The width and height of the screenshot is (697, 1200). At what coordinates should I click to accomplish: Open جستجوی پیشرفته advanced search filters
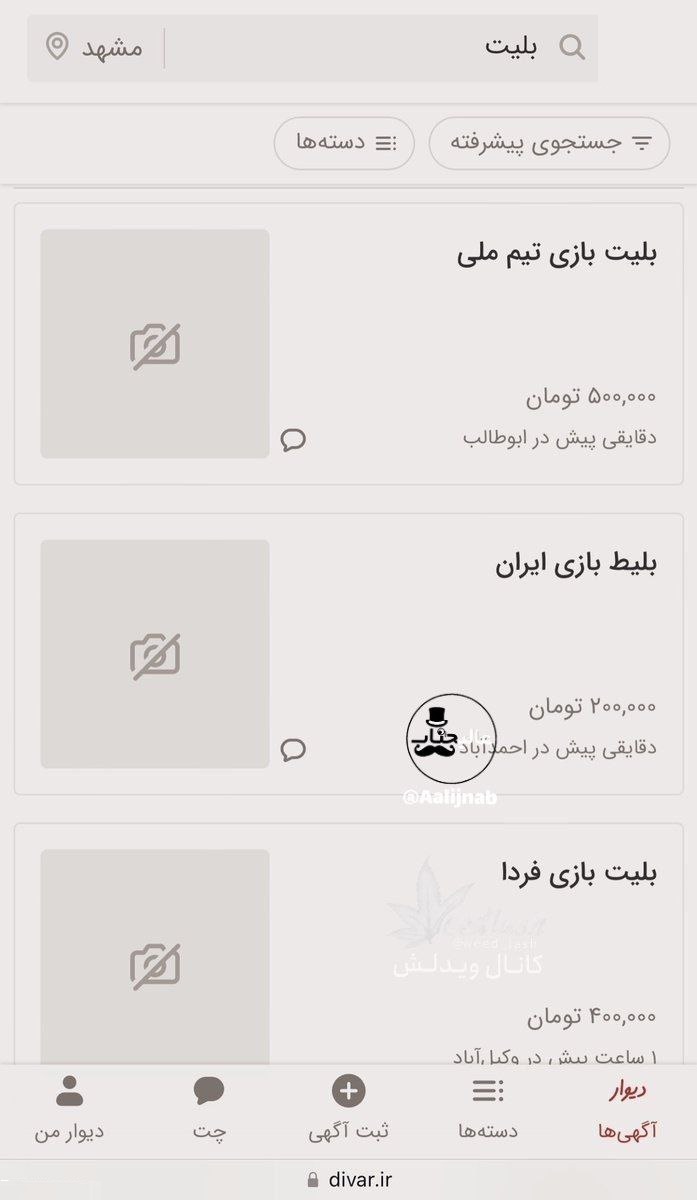click(x=549, y=143)
